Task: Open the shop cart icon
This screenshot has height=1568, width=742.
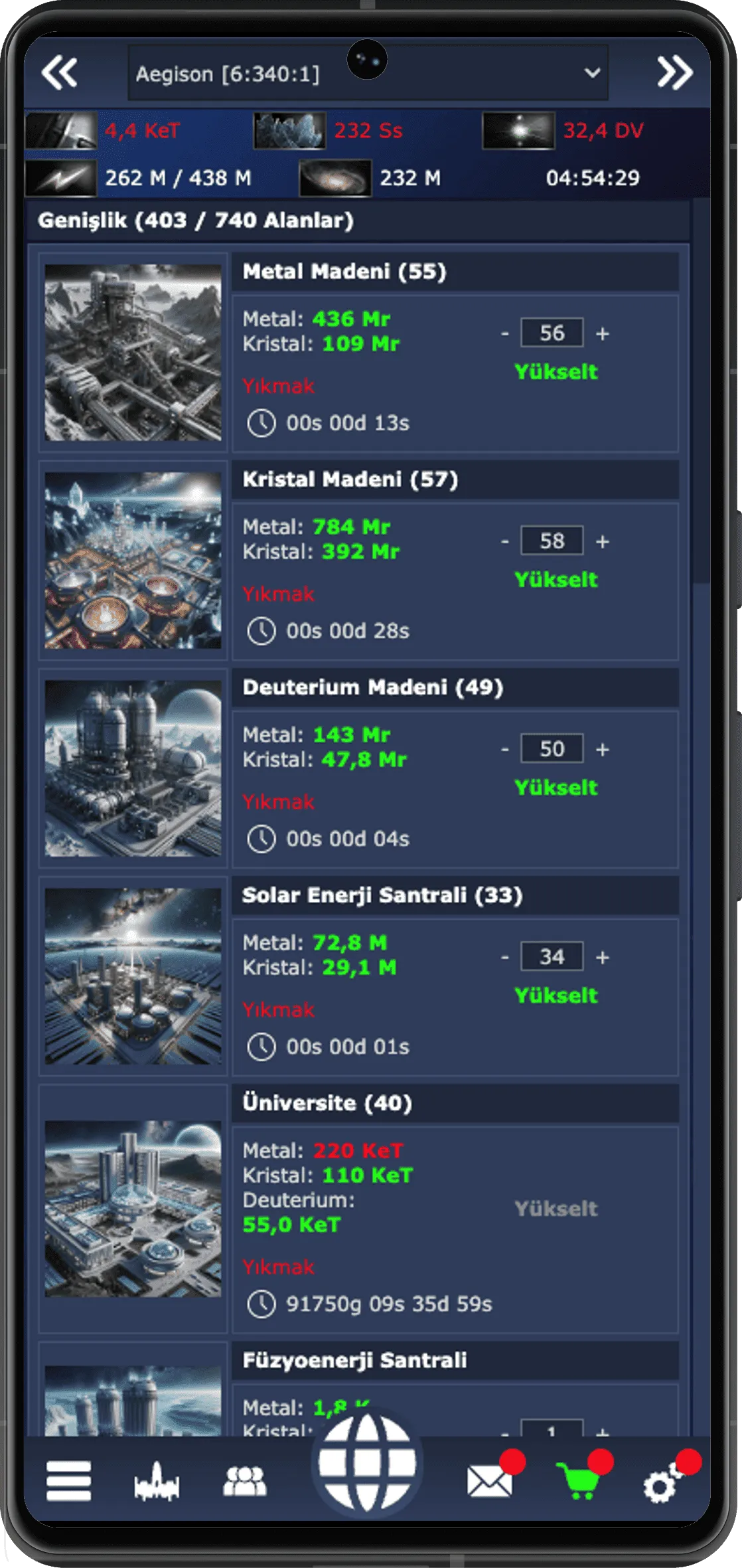Action: tap(578, 1480)
